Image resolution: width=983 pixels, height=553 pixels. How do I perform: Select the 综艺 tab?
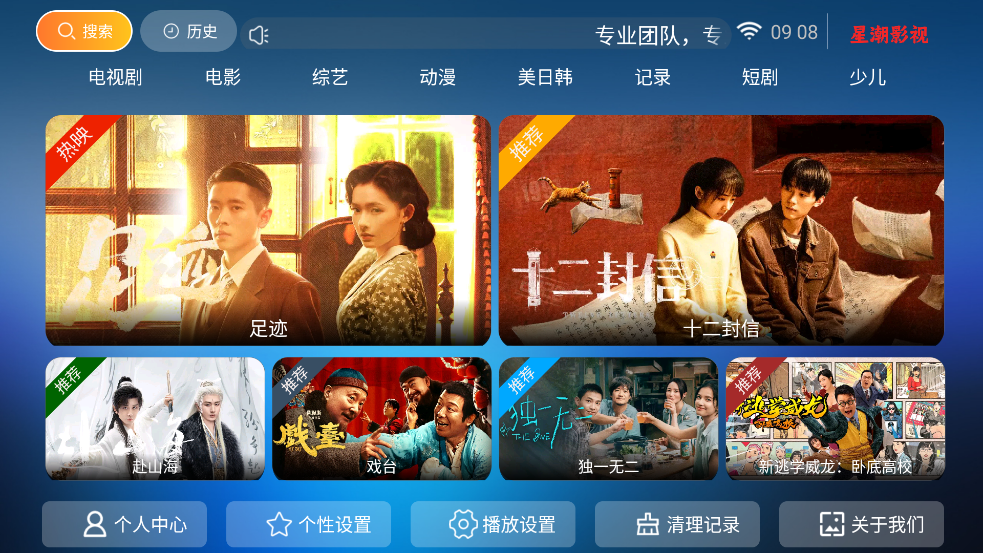coord(330,77)
